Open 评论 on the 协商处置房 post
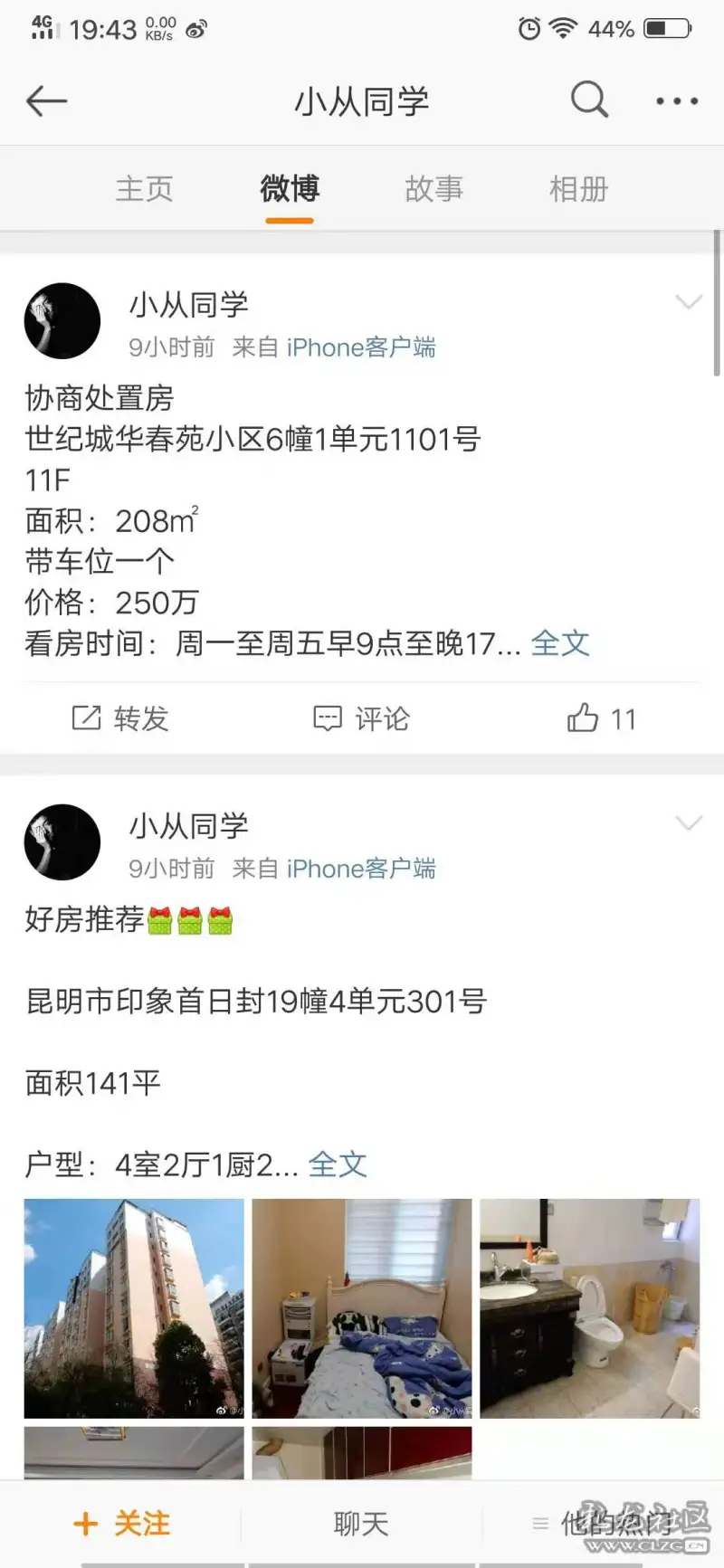Viewport: 724px width, 1568px height. 361,718
